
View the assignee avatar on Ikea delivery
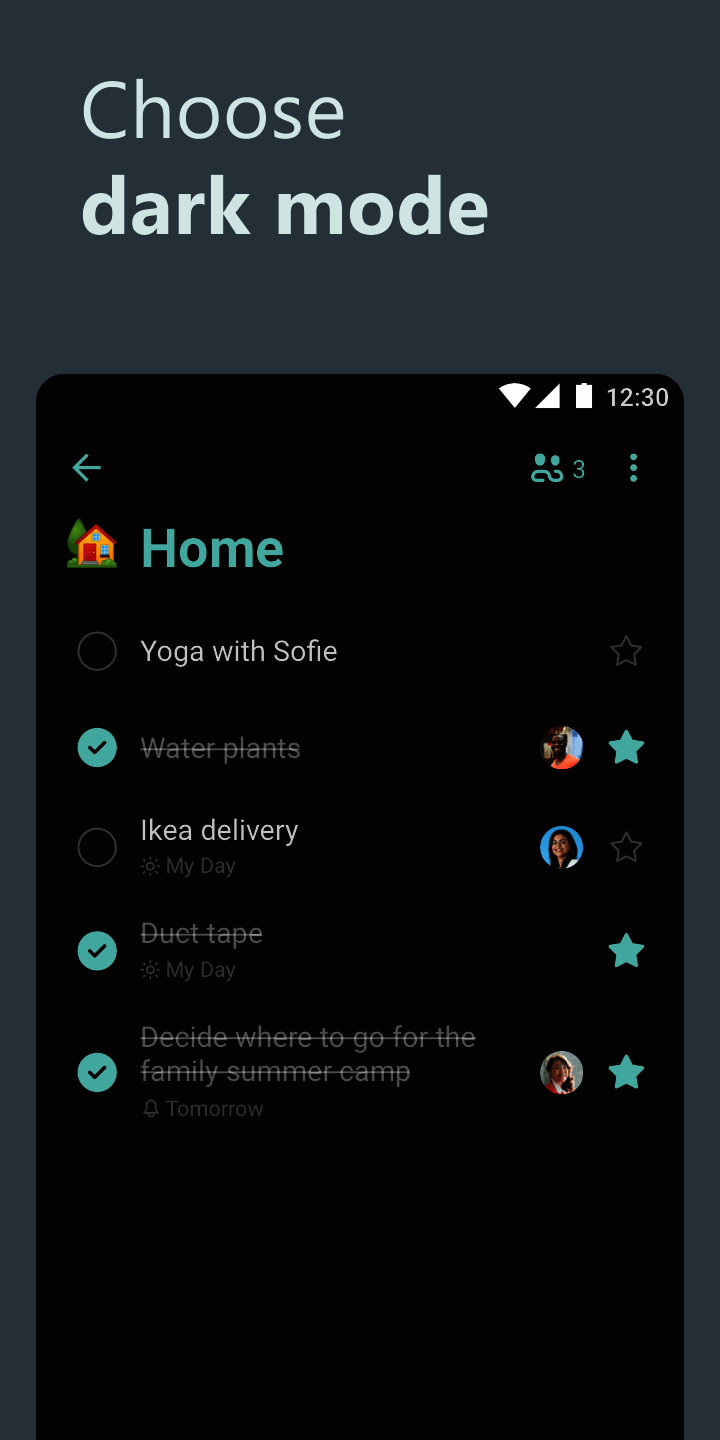562,847
